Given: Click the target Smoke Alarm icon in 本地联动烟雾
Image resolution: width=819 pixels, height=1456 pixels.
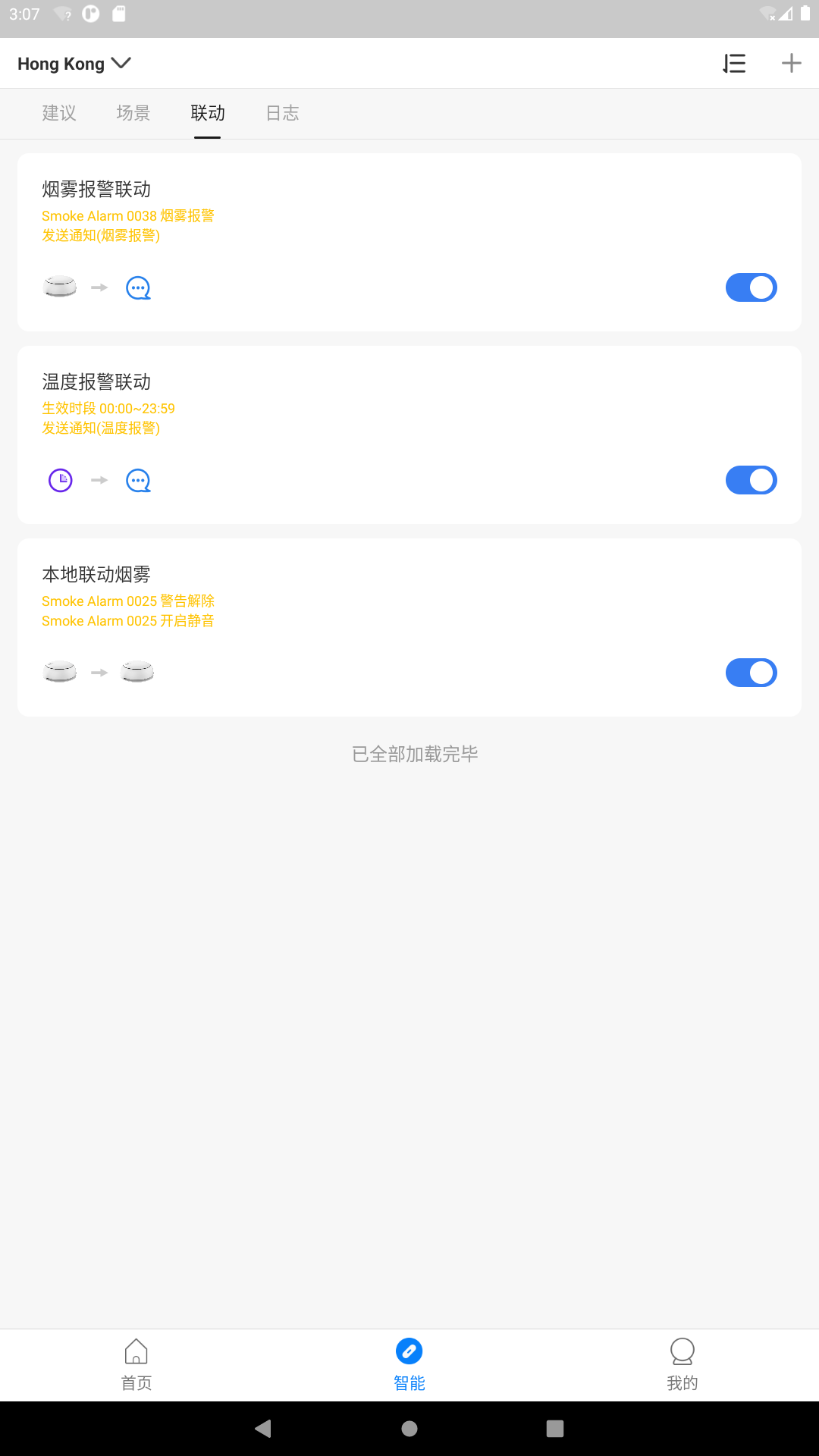Looking at the screenshot, I should pyautogui.click(x=137, y=672).
